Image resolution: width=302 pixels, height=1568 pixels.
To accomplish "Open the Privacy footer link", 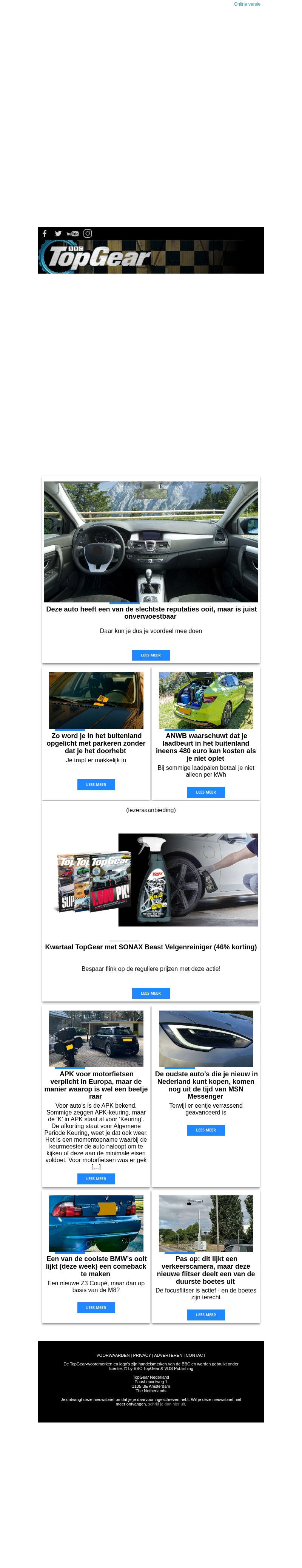I will click(x=142, y=1355).
